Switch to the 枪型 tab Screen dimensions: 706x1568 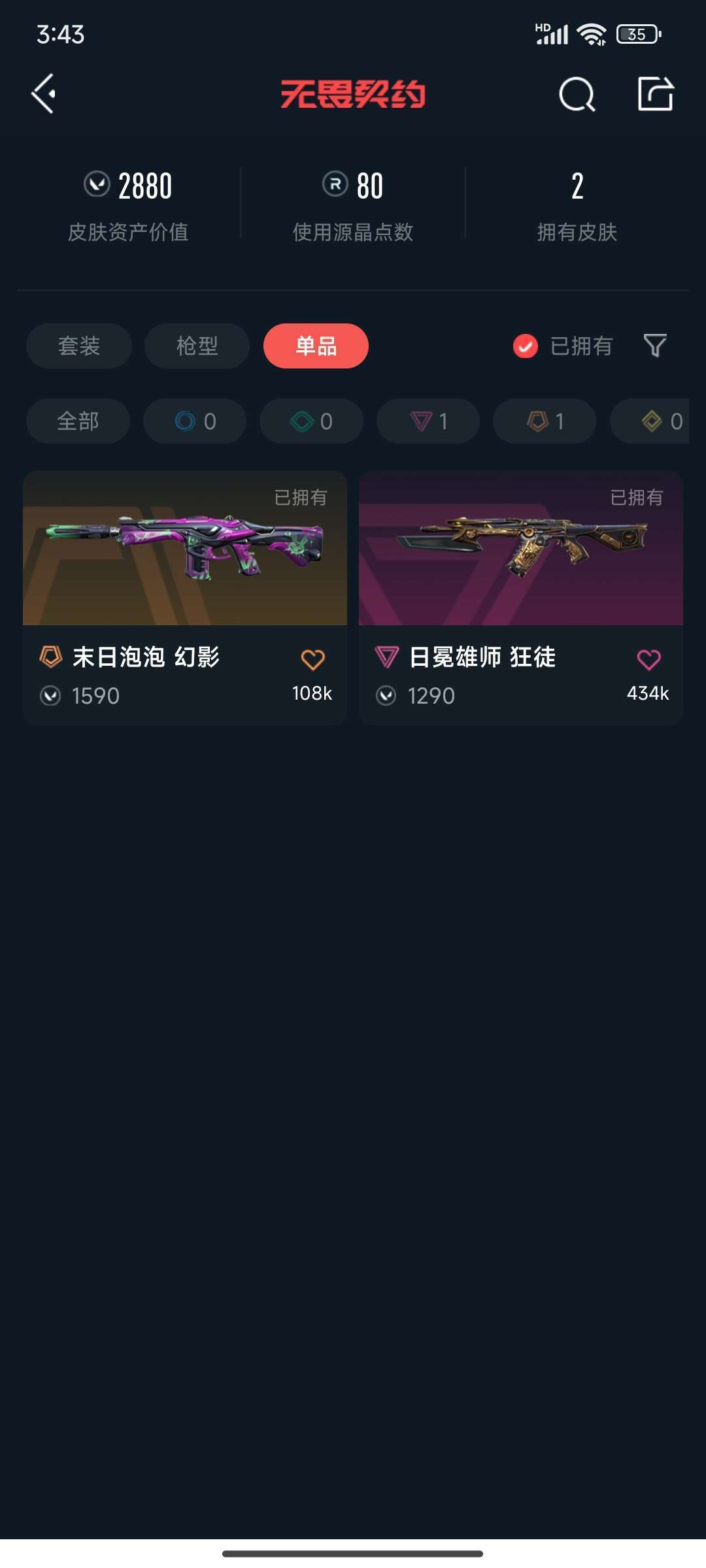tap(197, 346)
